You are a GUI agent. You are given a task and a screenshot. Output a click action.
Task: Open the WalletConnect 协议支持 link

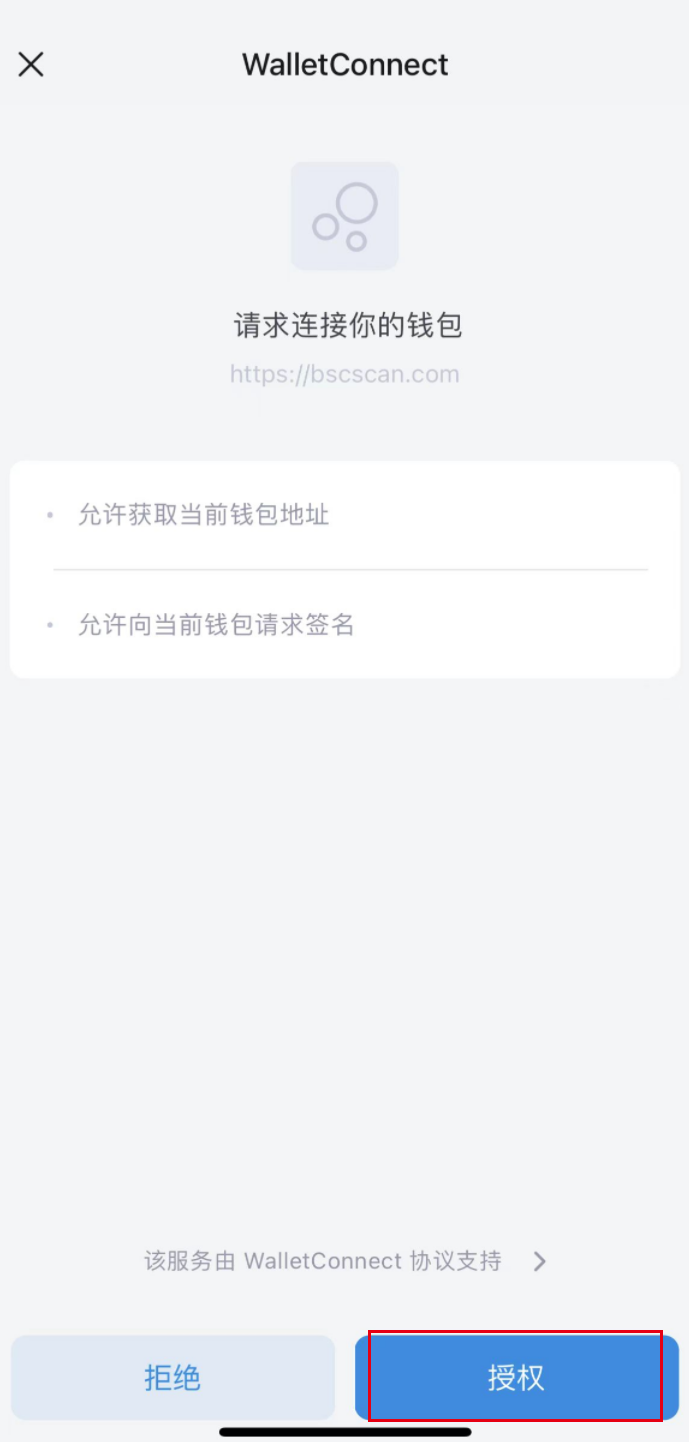click(x=345, y=1261)
